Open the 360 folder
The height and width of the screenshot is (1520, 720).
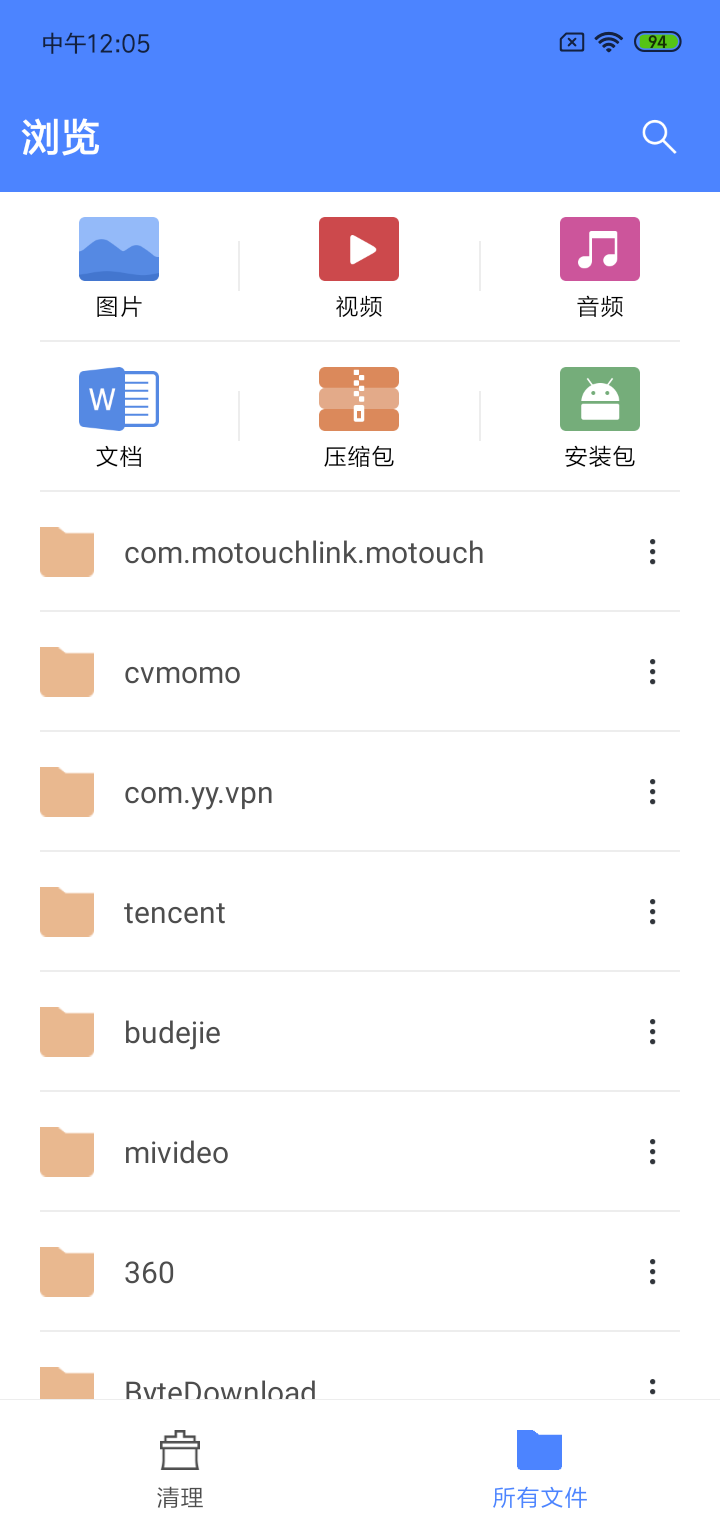pyautogui.click(x=149, y=1272)
